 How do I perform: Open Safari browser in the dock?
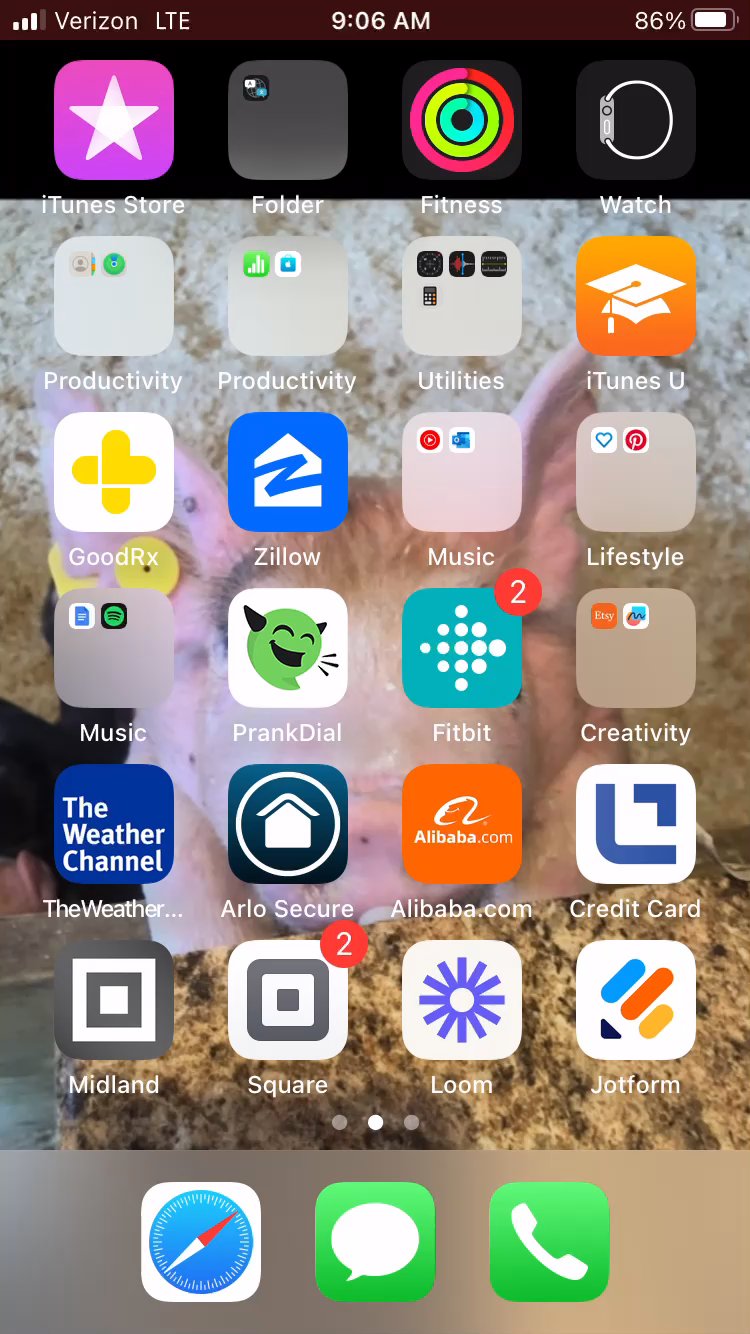[201, 1242]
